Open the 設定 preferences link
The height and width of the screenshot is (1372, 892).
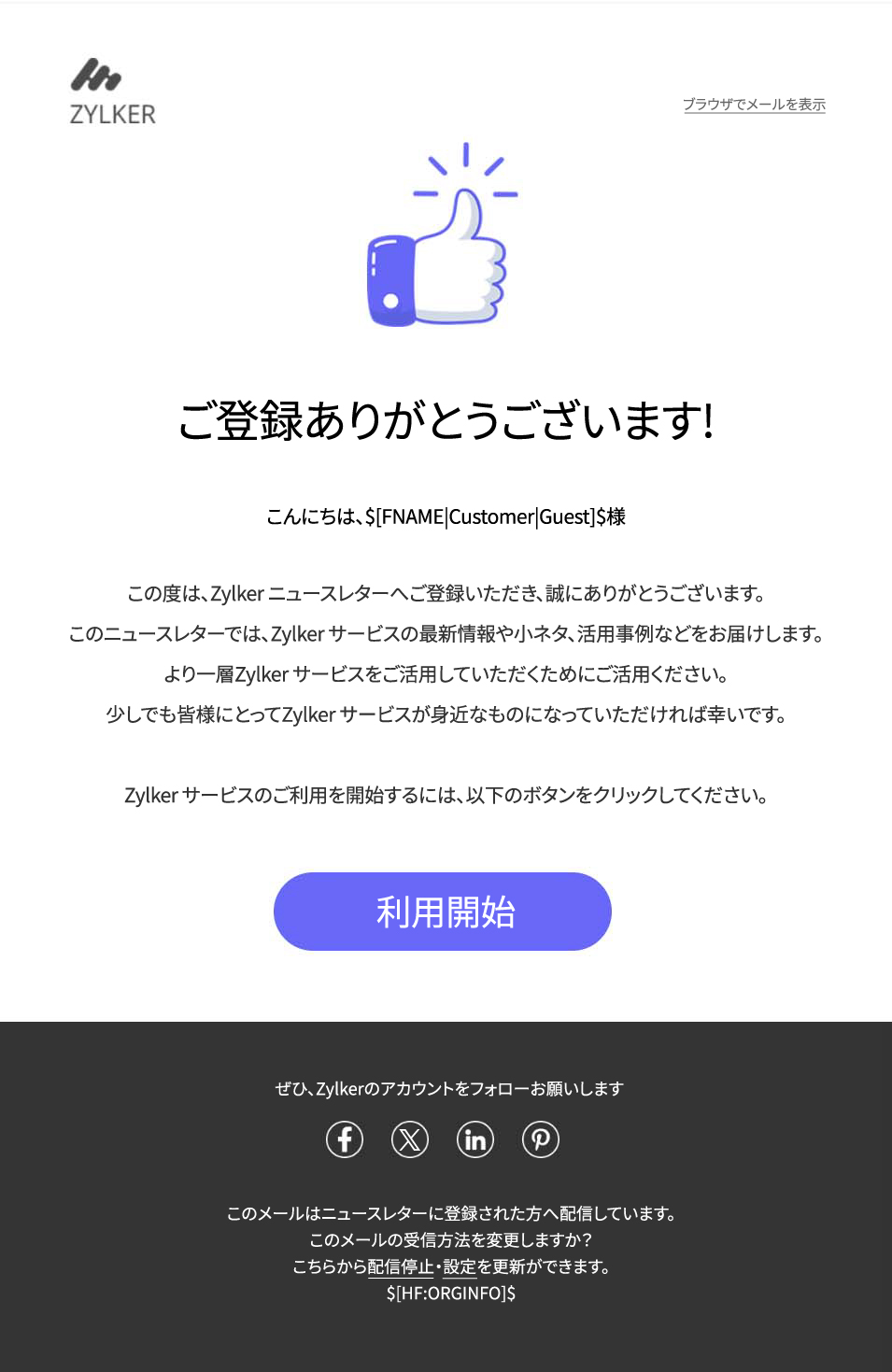pos(459,1266)
